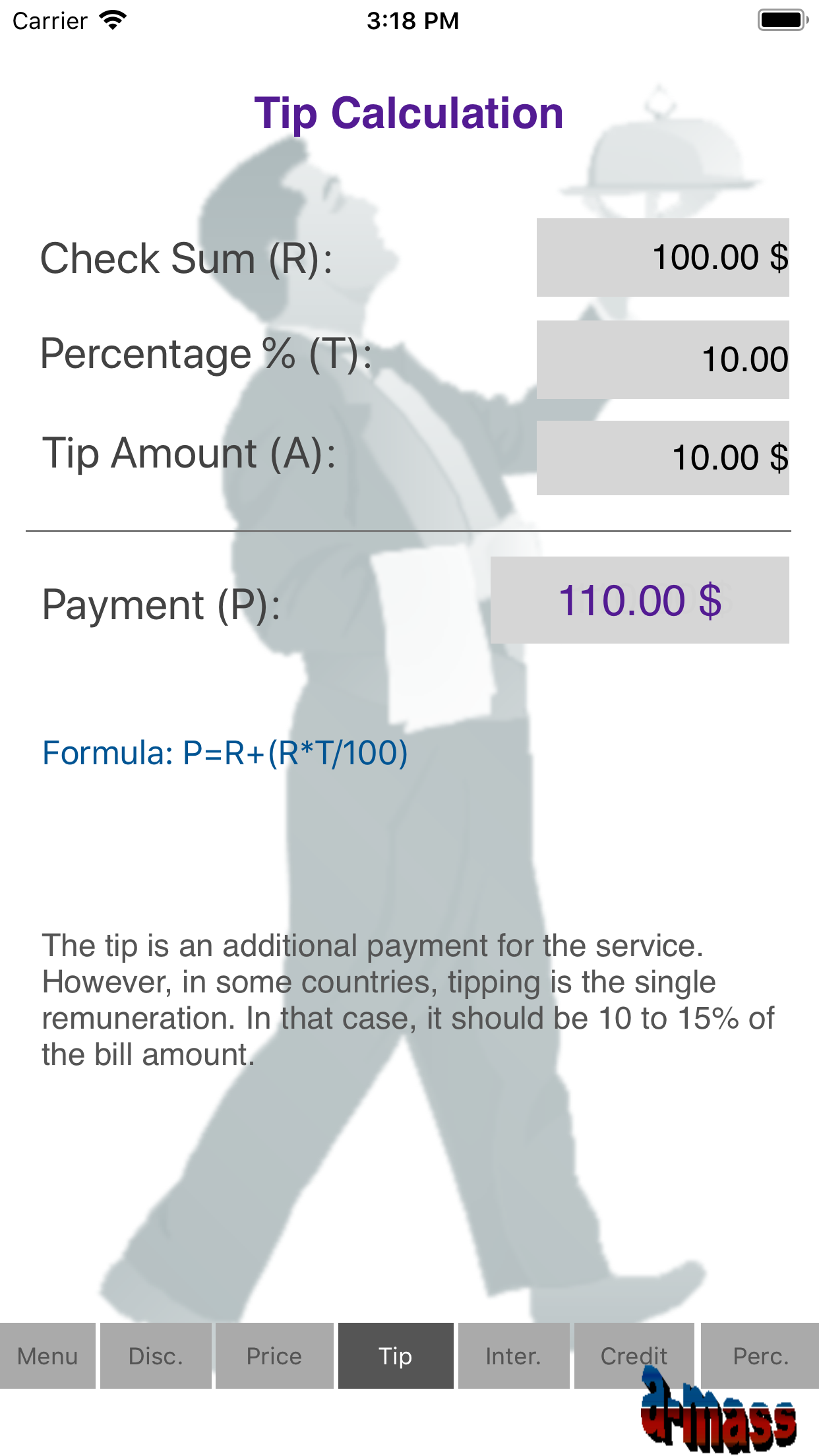
Task: Click the Check Sum (R) input field
Action: click(x=662, y=257)
